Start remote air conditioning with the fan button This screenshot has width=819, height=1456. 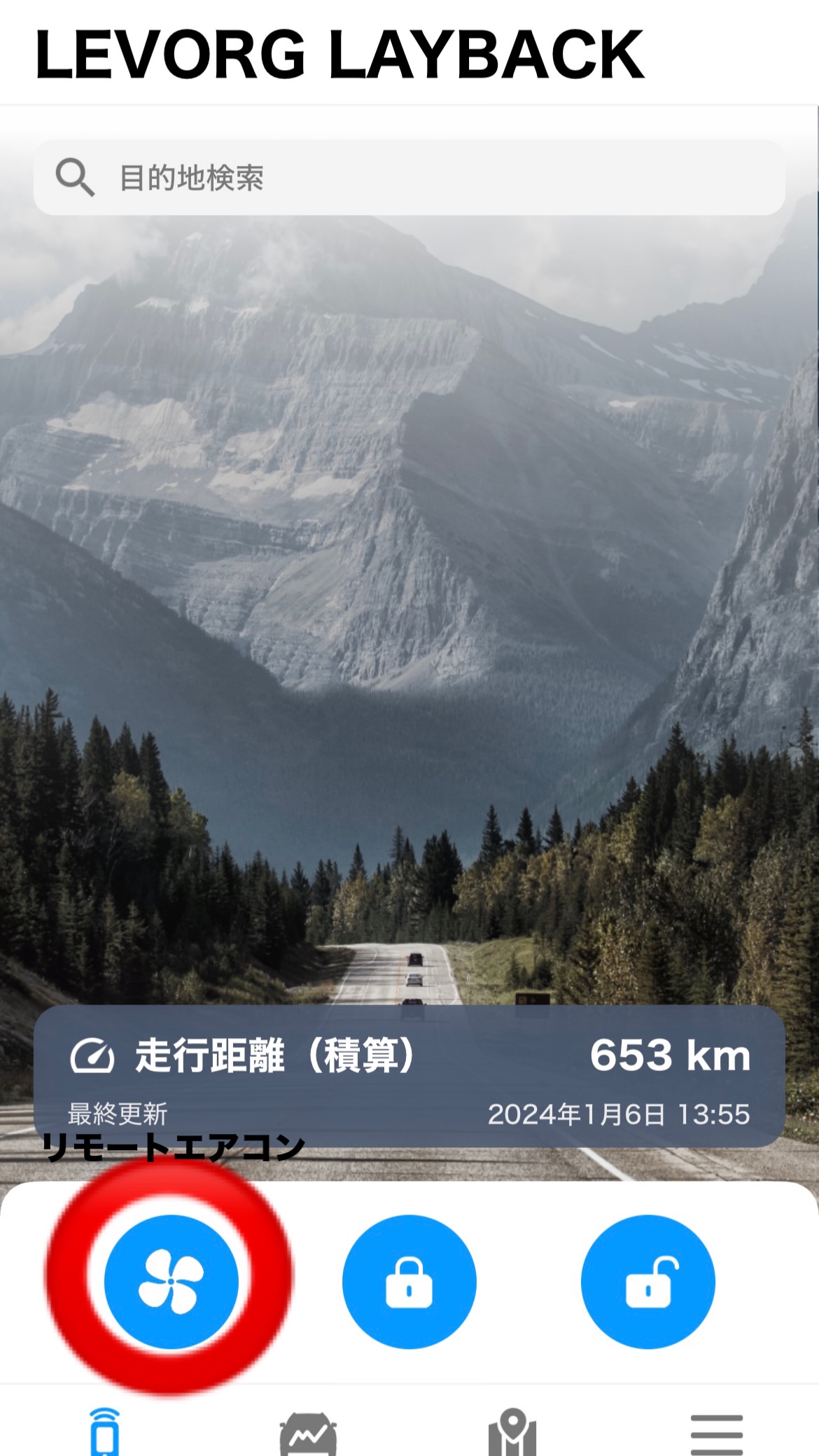click(171, 1282)
